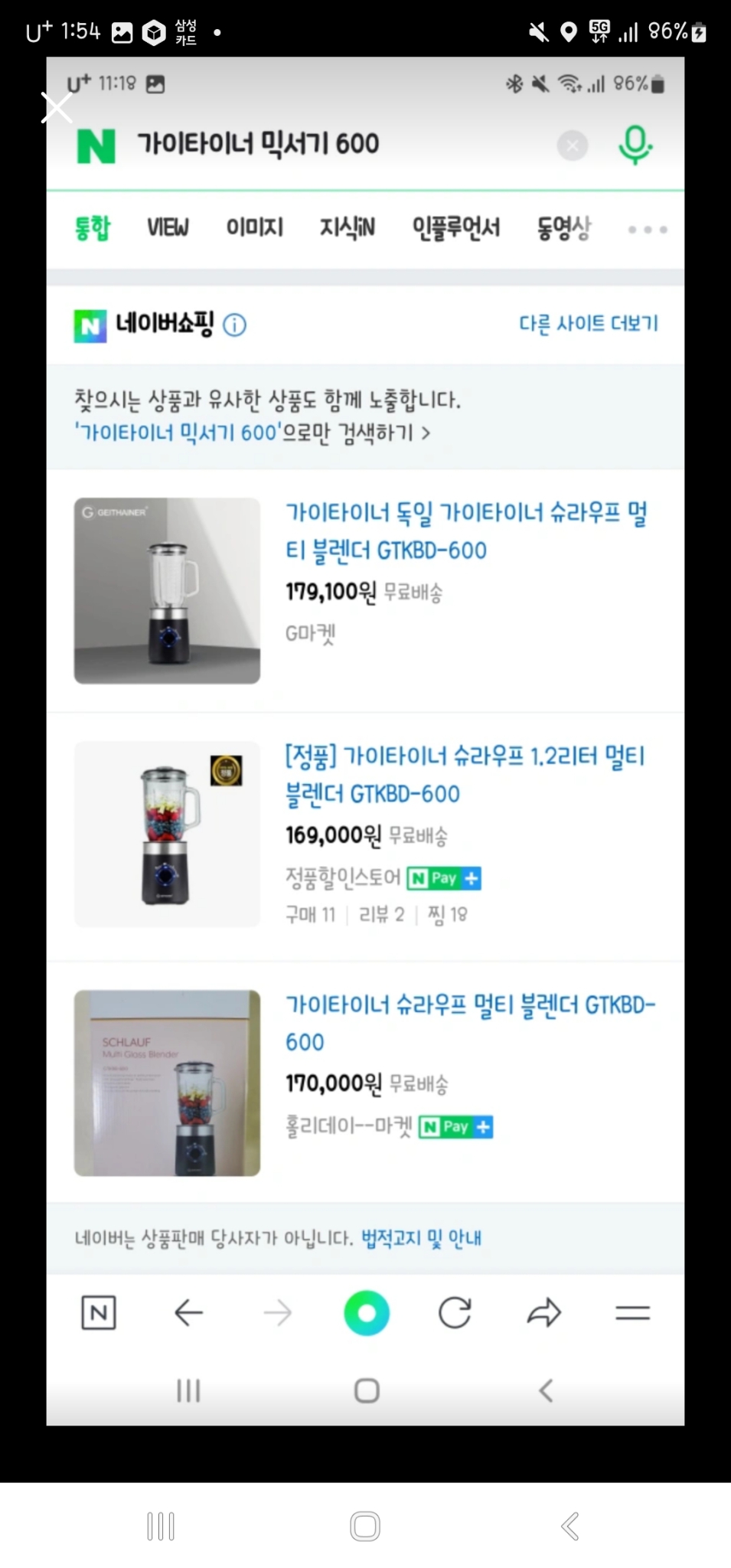The width and height of the screenshot is (731, 1568).
Task: Activate voice search with the microphone icon
Action: pos(635,145)
